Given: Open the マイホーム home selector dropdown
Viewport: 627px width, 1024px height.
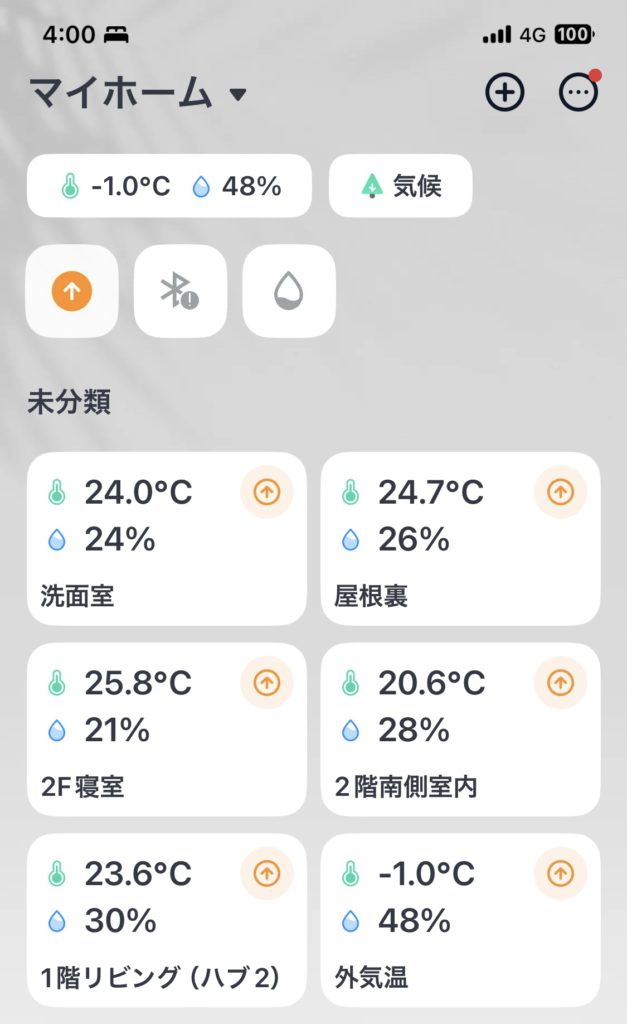Looking at the screenshot, I should point(138,94).
